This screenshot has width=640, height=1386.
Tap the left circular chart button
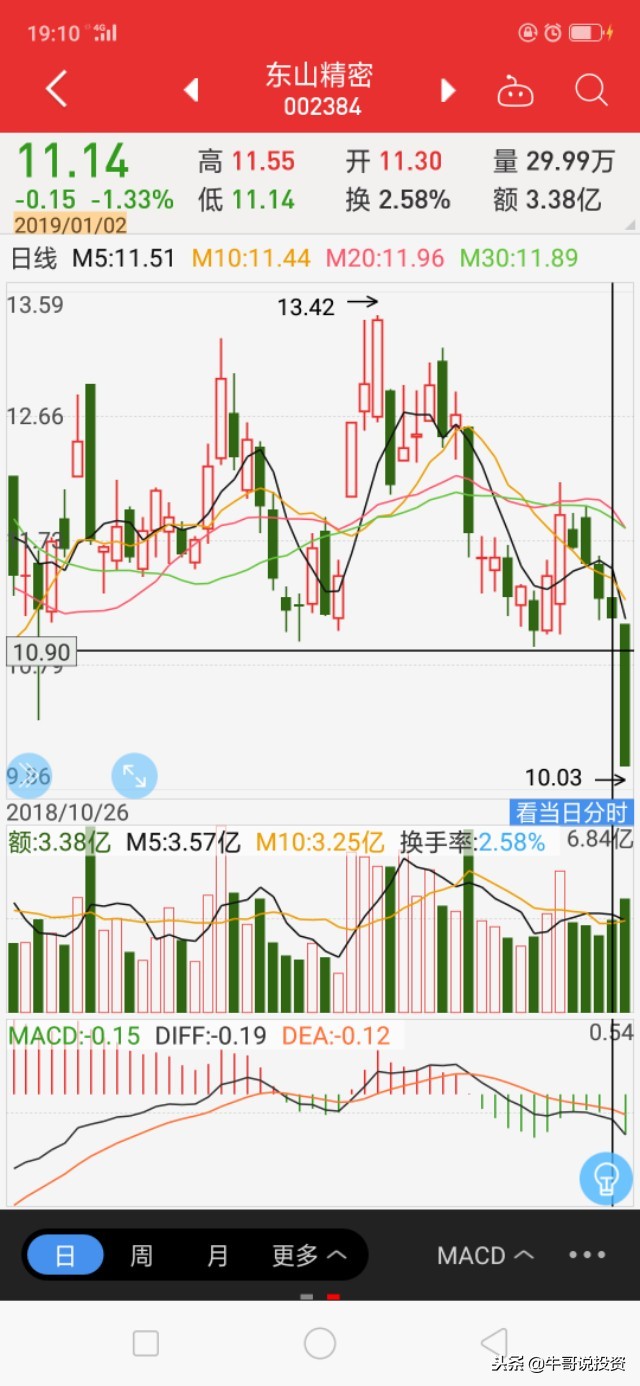[28, 775]
